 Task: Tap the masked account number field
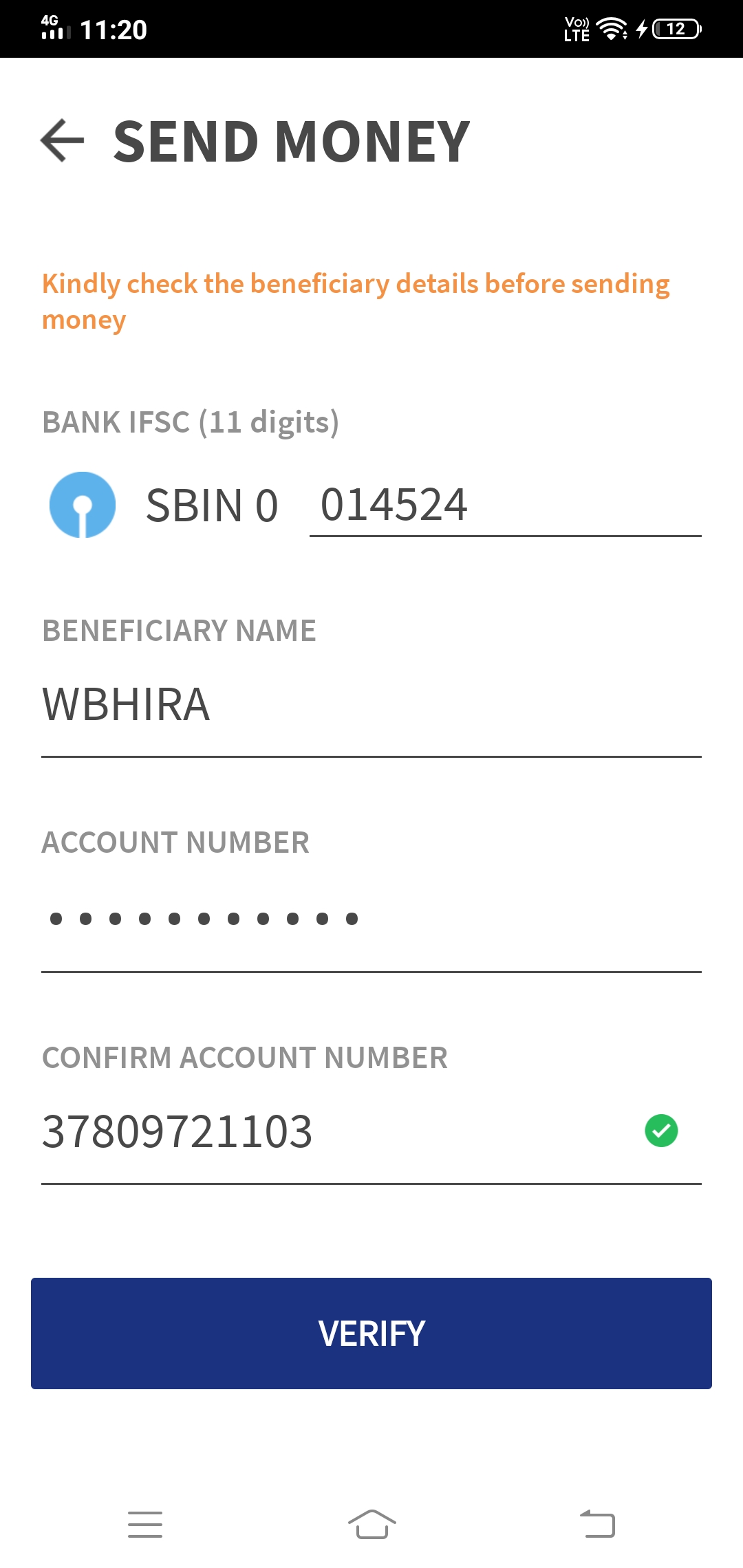pyautogui.click(x=370, y=918)
